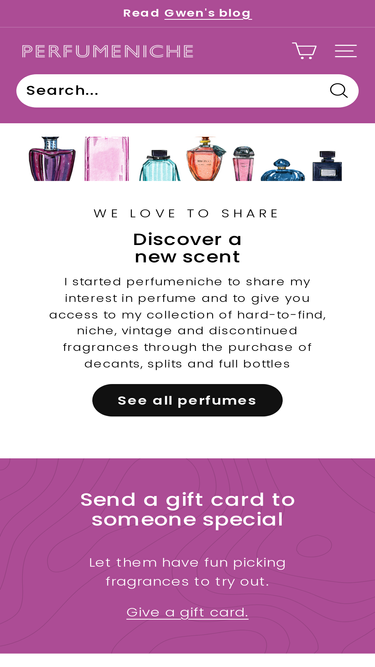The height and width of the screenshot is (667, 375).
Task: Tap the Search field
Action: tap(170, 91)
